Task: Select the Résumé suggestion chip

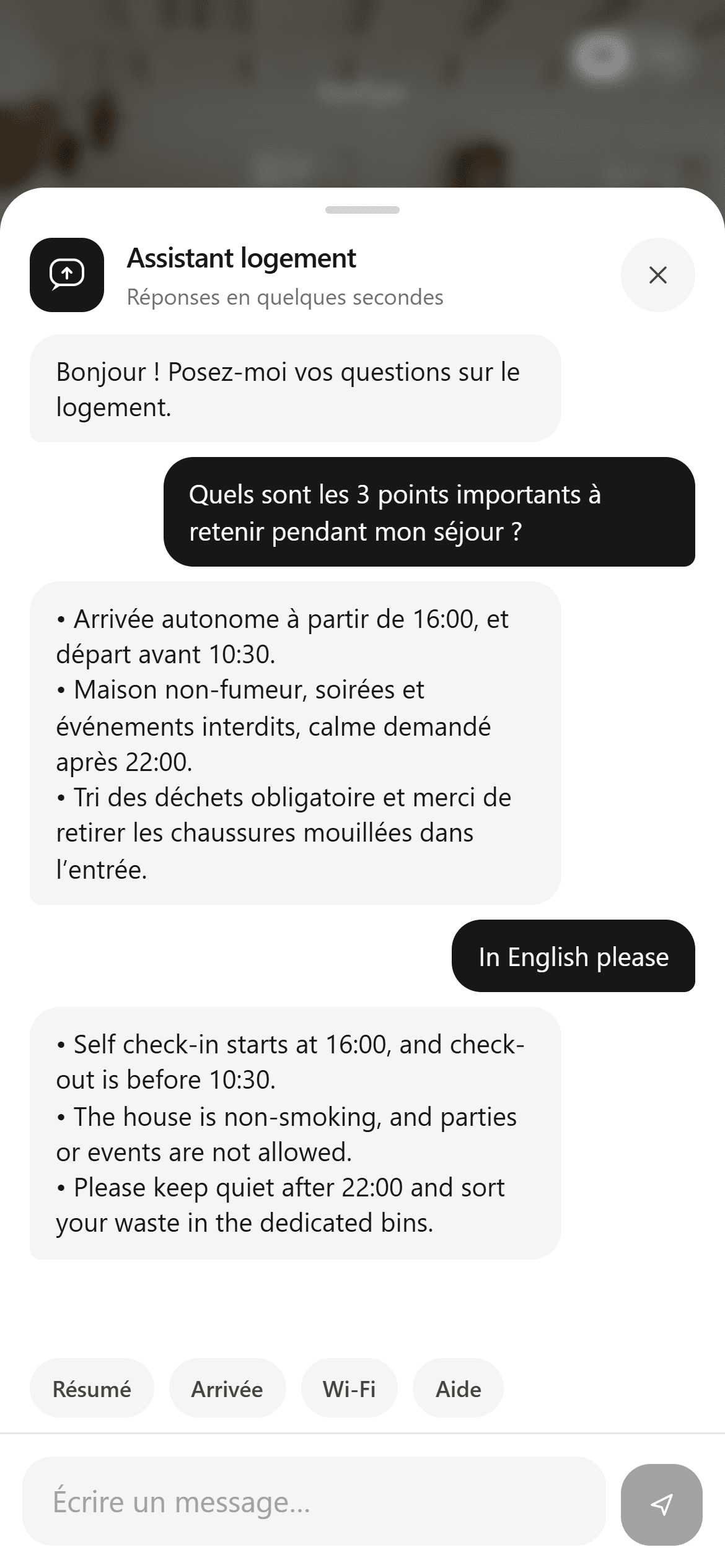Action: pyautogui.click(x=92, y=1389)
